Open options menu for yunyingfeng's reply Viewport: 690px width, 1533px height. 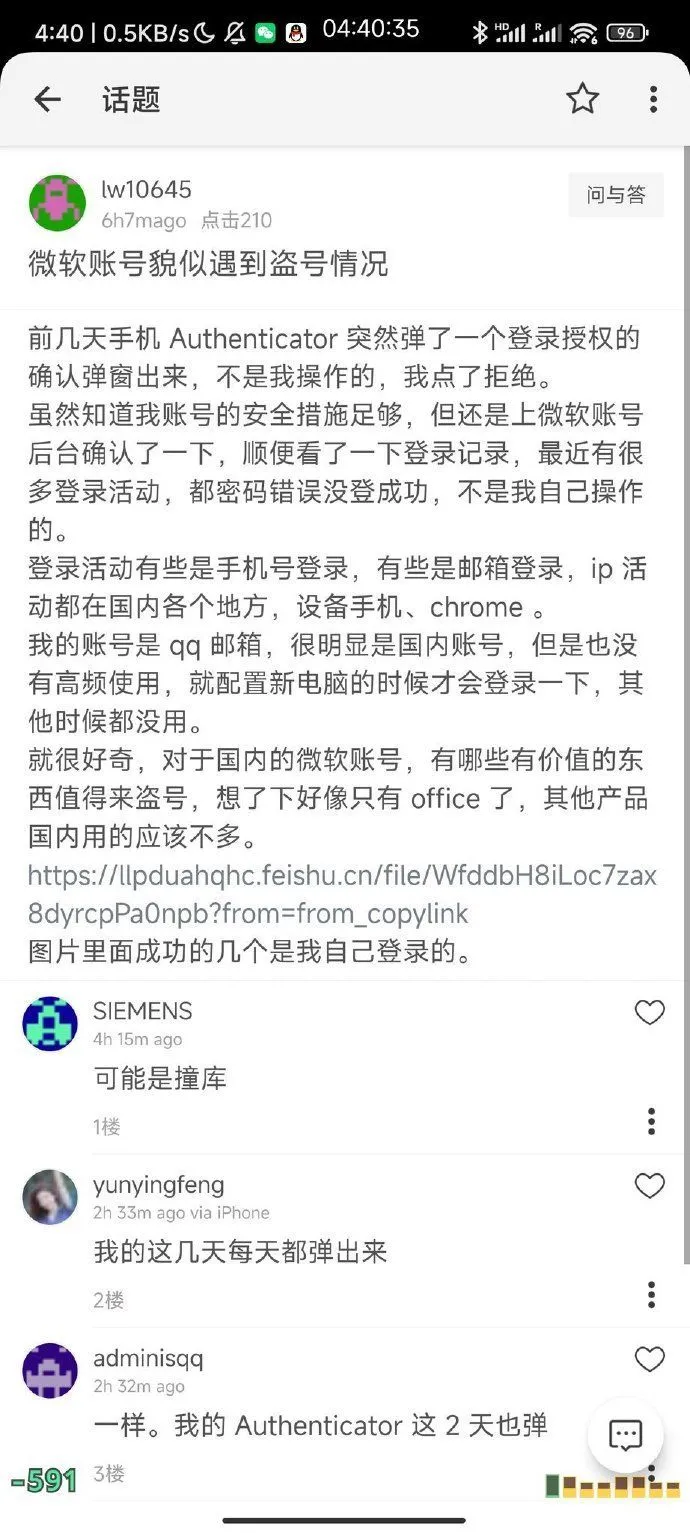click(x=651, y=1294)
